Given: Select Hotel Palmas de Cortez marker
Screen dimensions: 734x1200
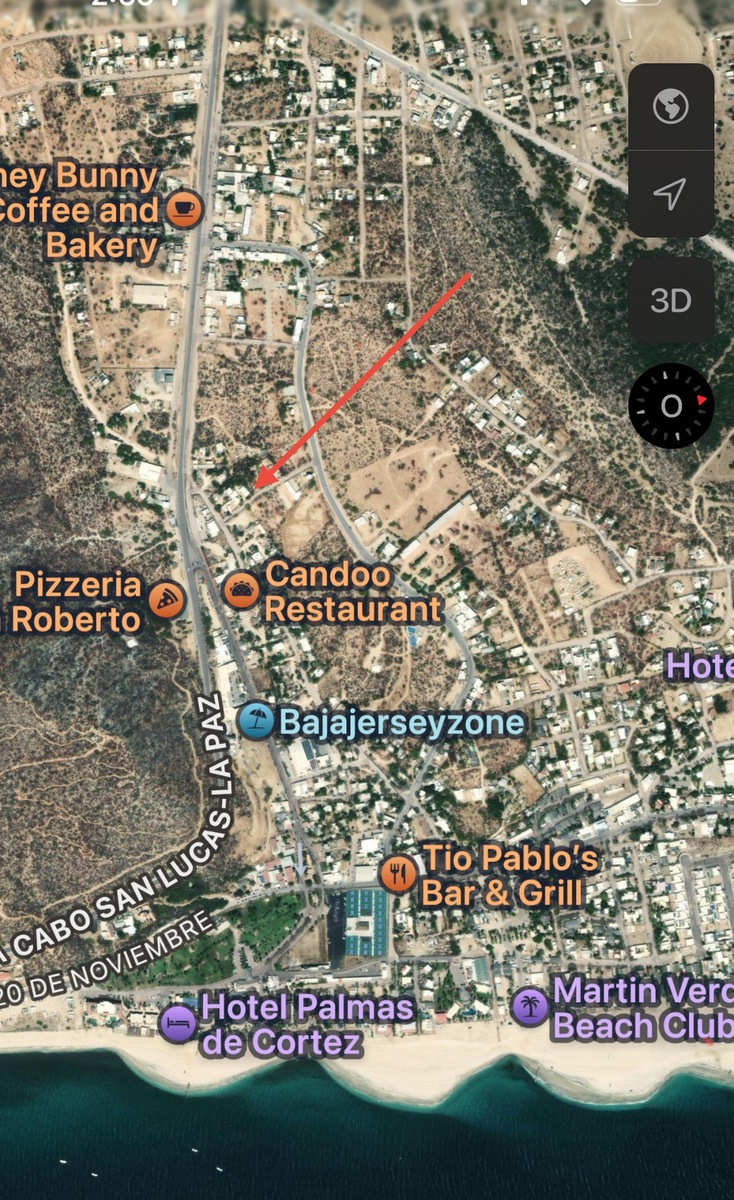Looking at the screenshot, I should tap(179, 1023).
